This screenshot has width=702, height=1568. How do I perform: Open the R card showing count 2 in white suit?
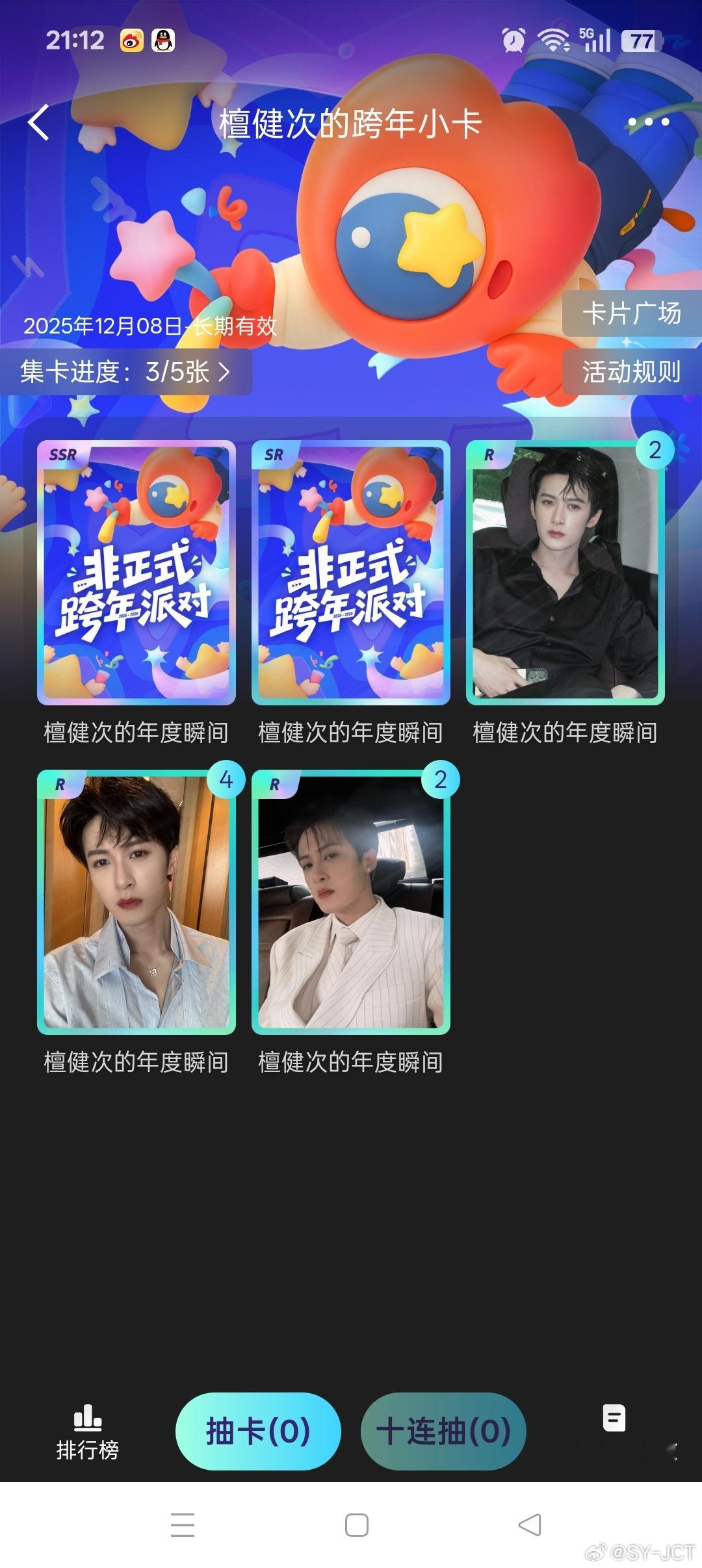coord(349,904)
